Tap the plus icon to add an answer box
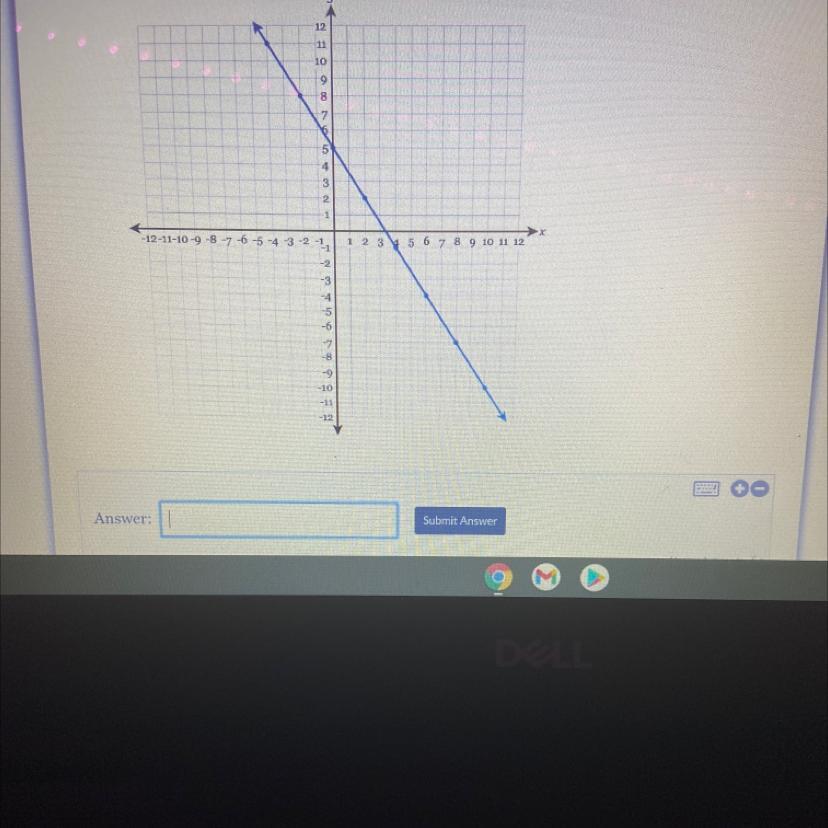 740,489
